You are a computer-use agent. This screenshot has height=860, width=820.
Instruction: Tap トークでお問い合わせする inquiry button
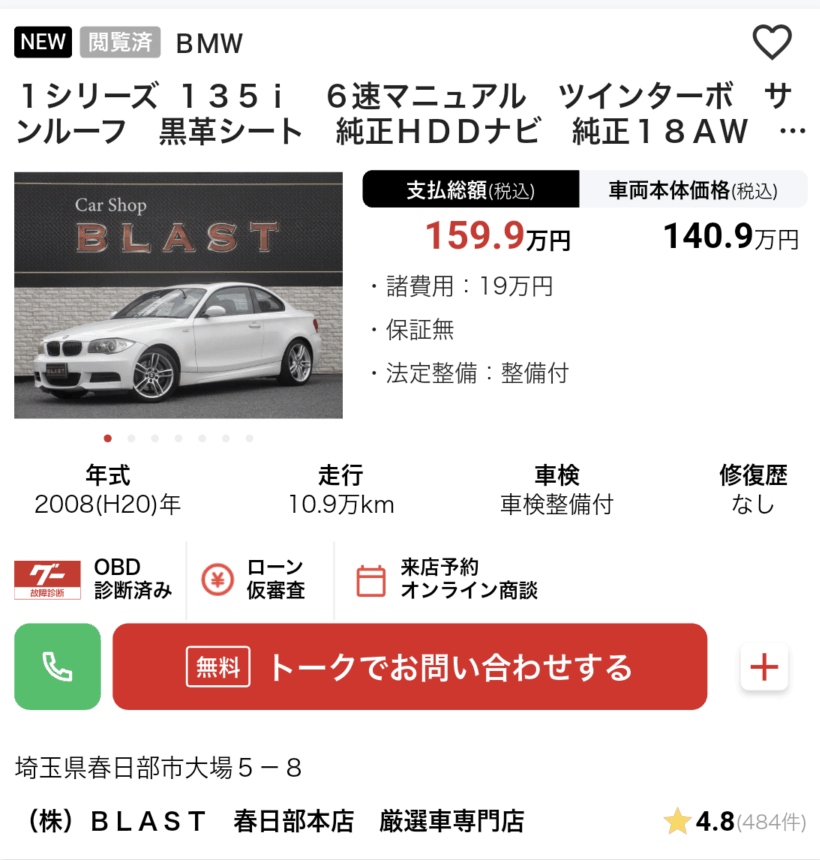(x=410, y=667)
